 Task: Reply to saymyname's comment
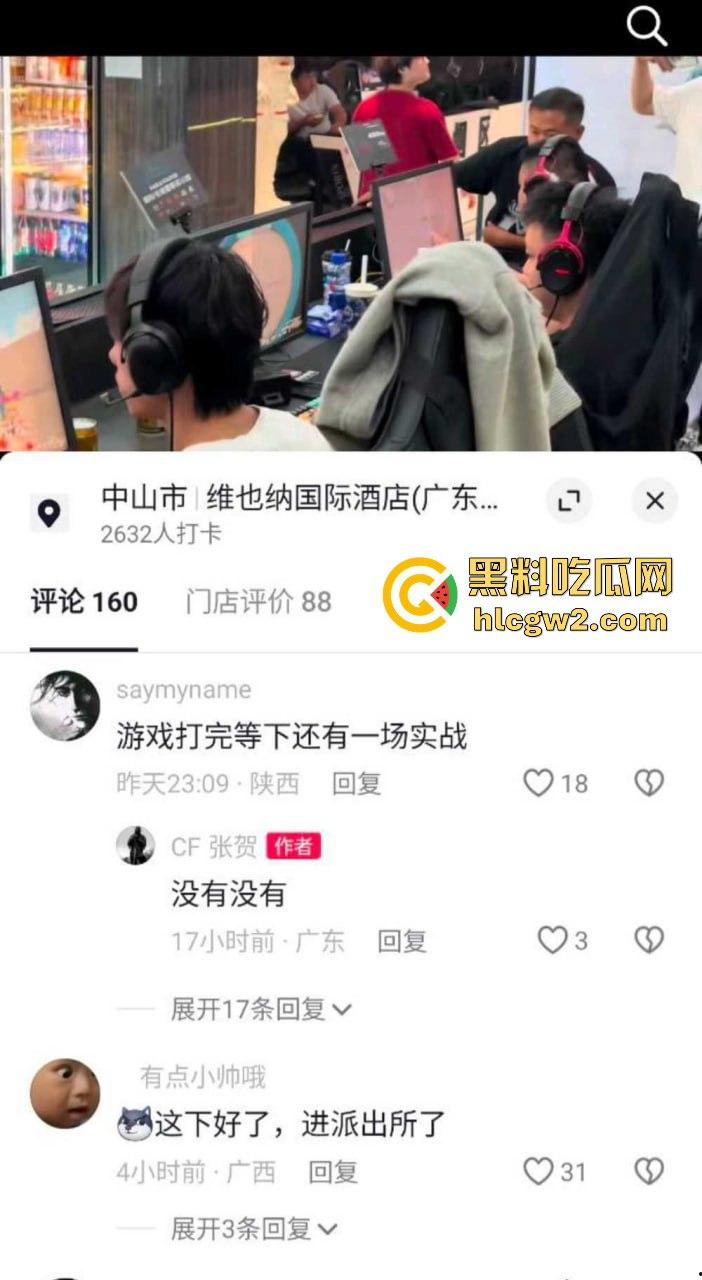pos(357,784)
